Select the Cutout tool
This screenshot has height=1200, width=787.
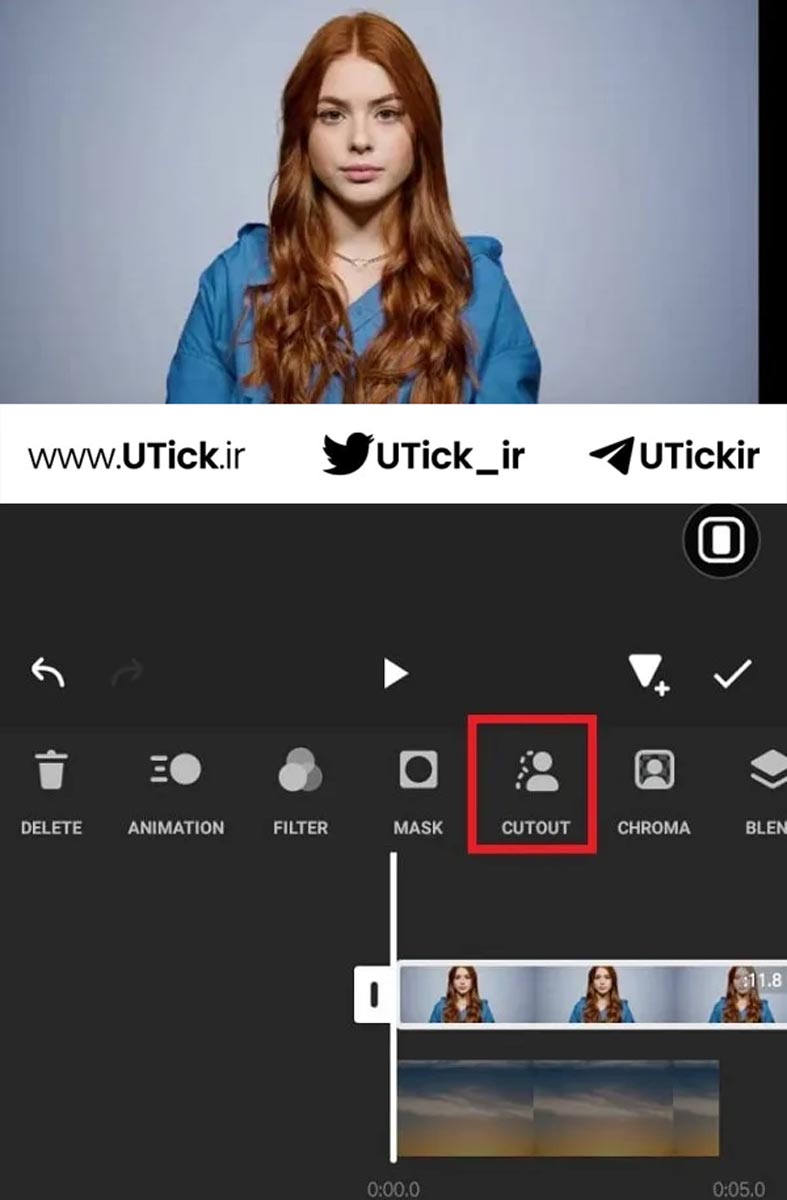coord(535,790)
